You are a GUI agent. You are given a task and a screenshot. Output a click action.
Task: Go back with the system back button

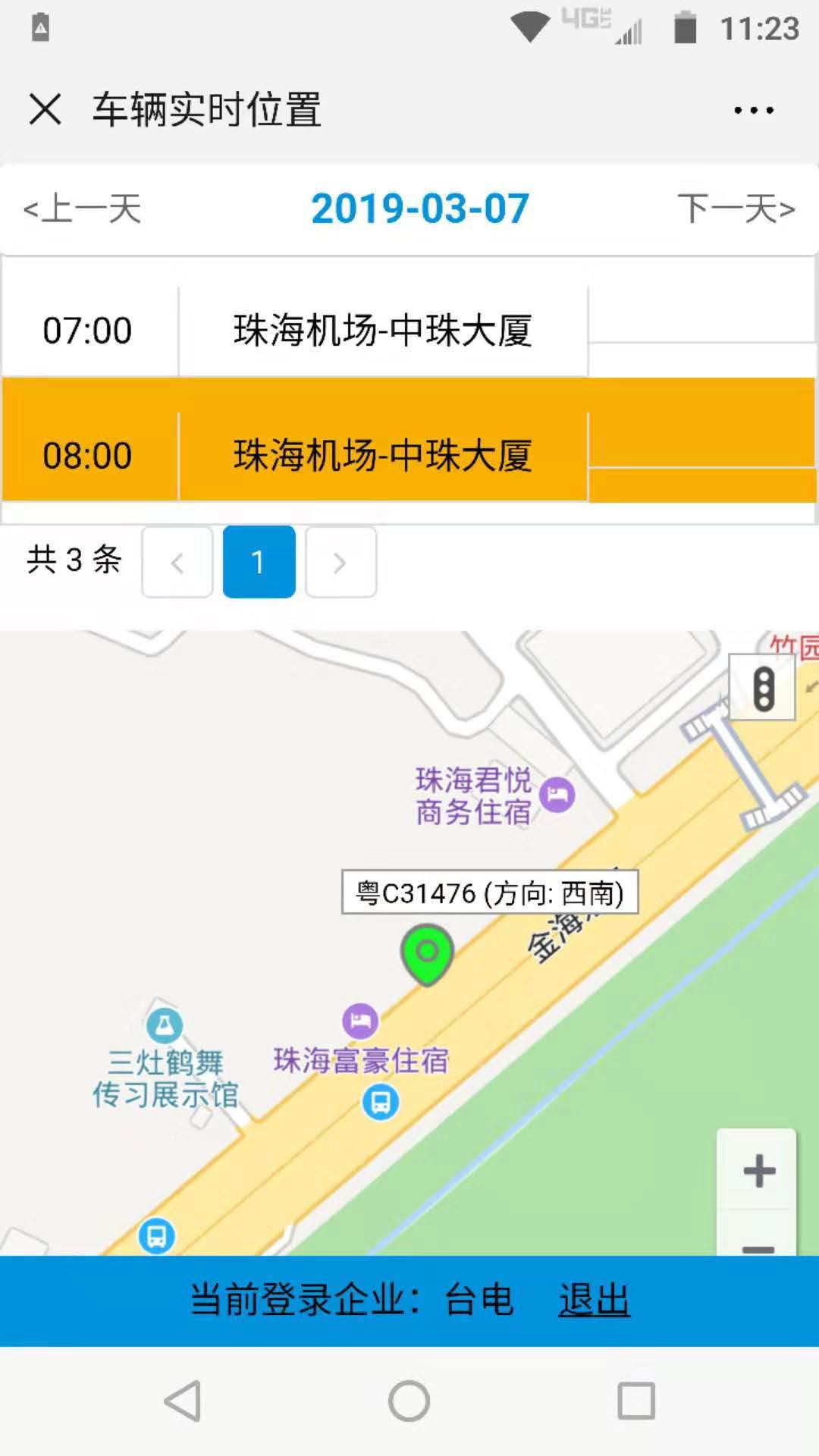point(183,1401)
